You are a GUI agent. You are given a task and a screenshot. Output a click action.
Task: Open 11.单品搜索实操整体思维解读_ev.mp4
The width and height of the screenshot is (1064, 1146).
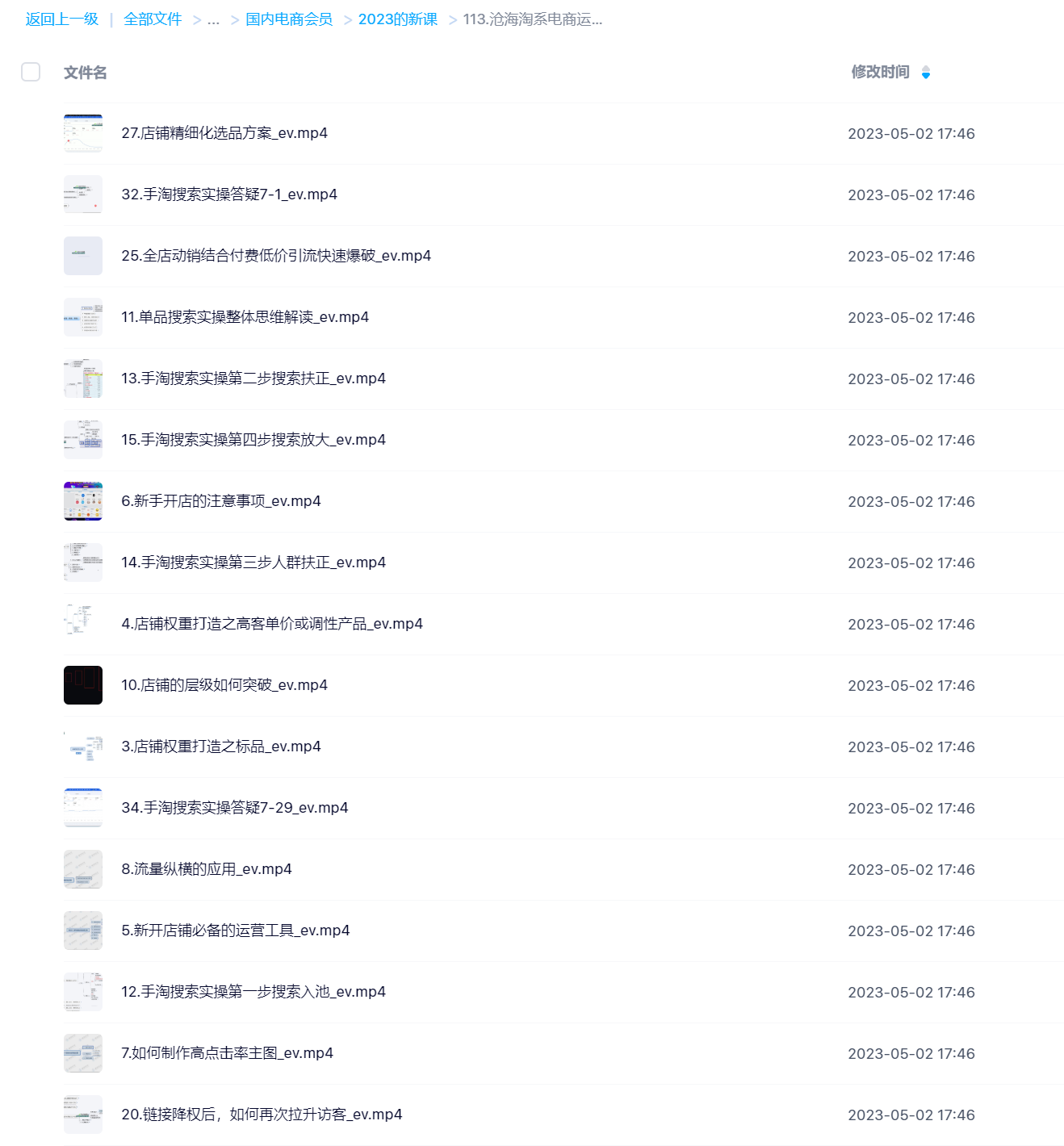pyautogui.click(x=245, y=317)
